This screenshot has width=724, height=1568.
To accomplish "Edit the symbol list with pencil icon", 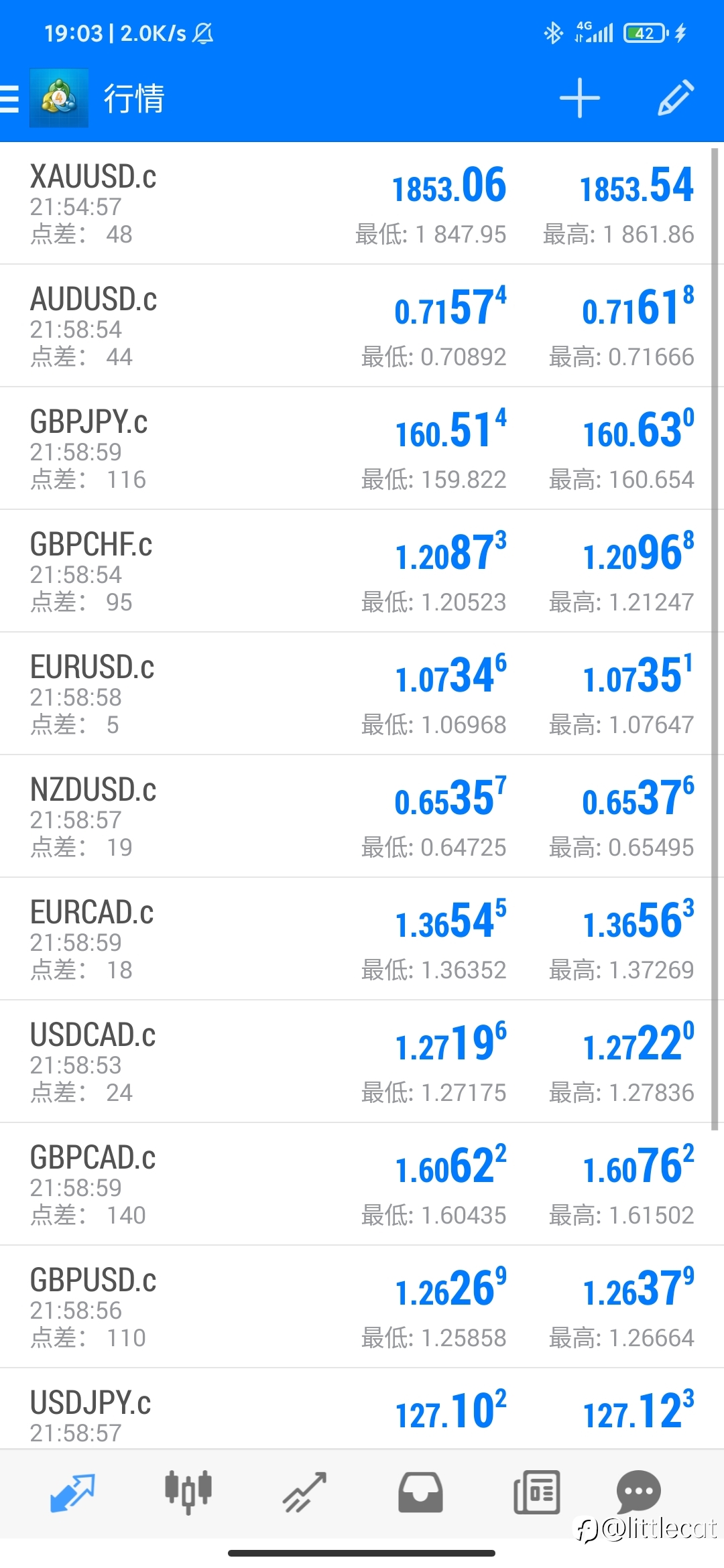I will pos(676,98).
